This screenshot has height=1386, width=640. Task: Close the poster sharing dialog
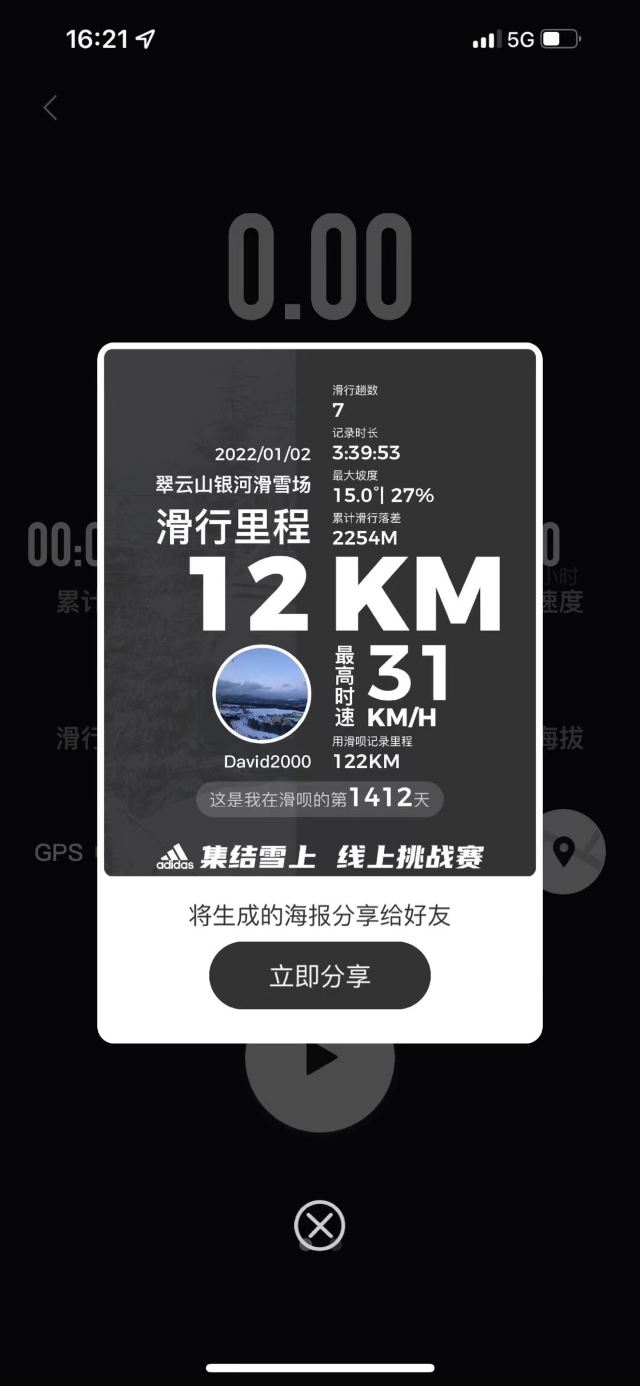[320, 1225]
